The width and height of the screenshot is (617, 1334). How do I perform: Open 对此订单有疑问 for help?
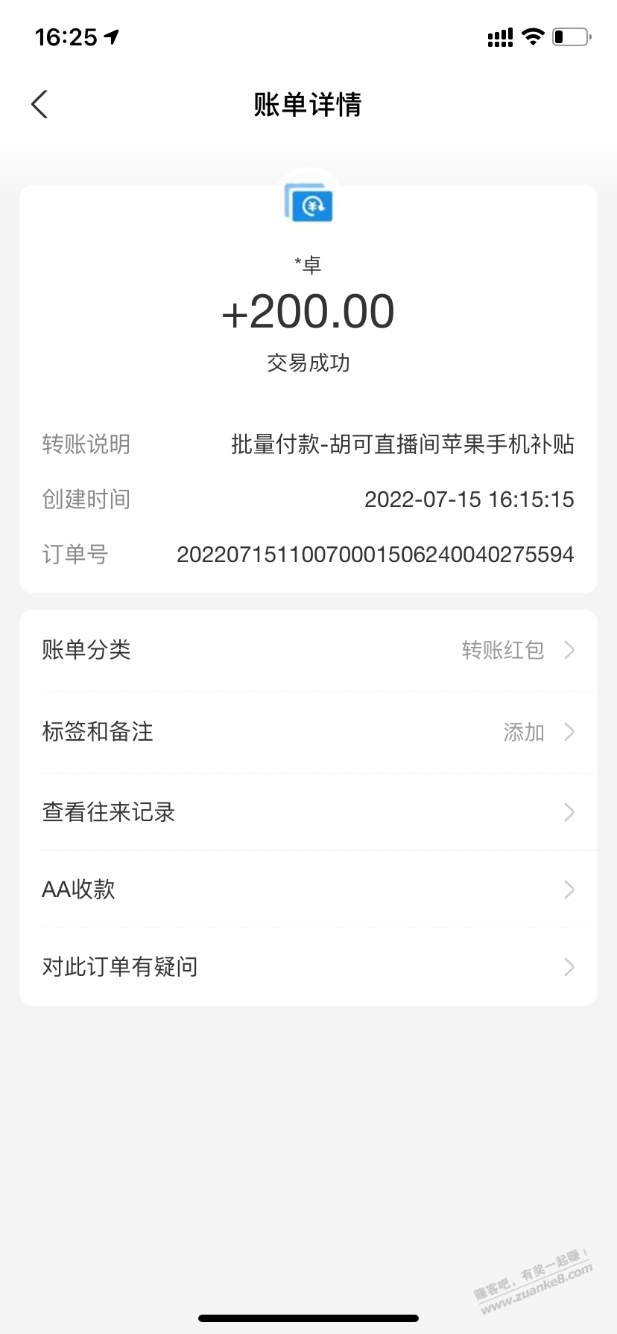[308, 967]
